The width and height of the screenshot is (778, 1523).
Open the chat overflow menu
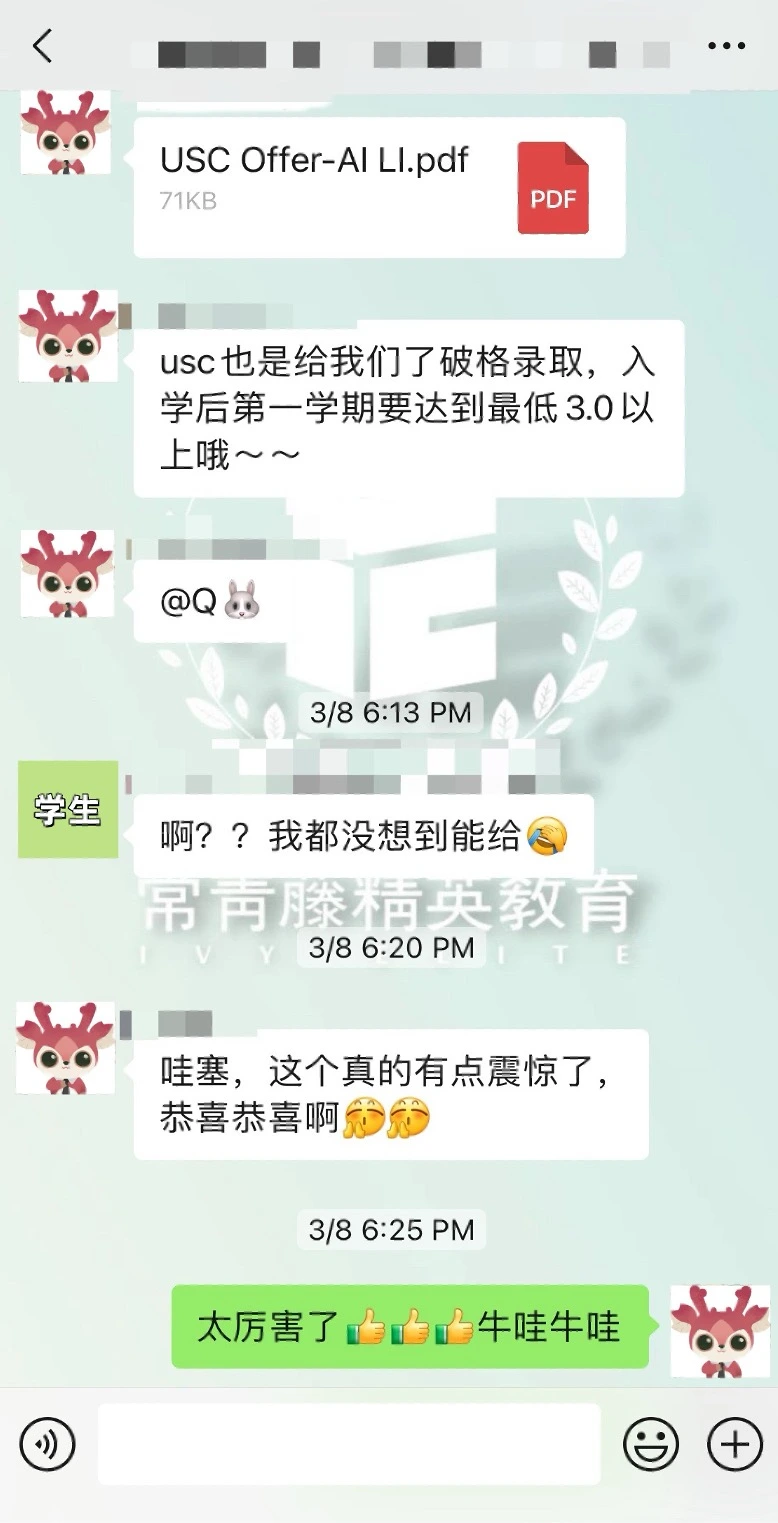(726, 47)
